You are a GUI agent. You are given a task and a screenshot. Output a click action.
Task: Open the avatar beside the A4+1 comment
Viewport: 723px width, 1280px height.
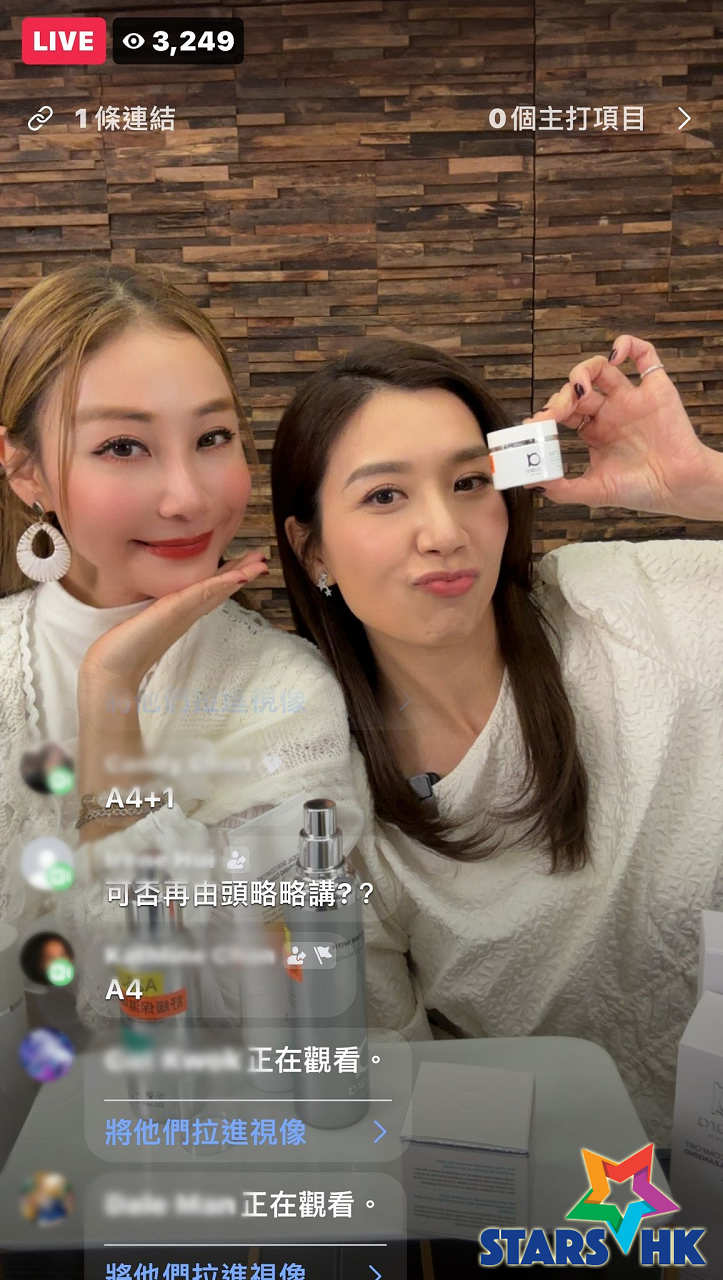tap(47, 769)
